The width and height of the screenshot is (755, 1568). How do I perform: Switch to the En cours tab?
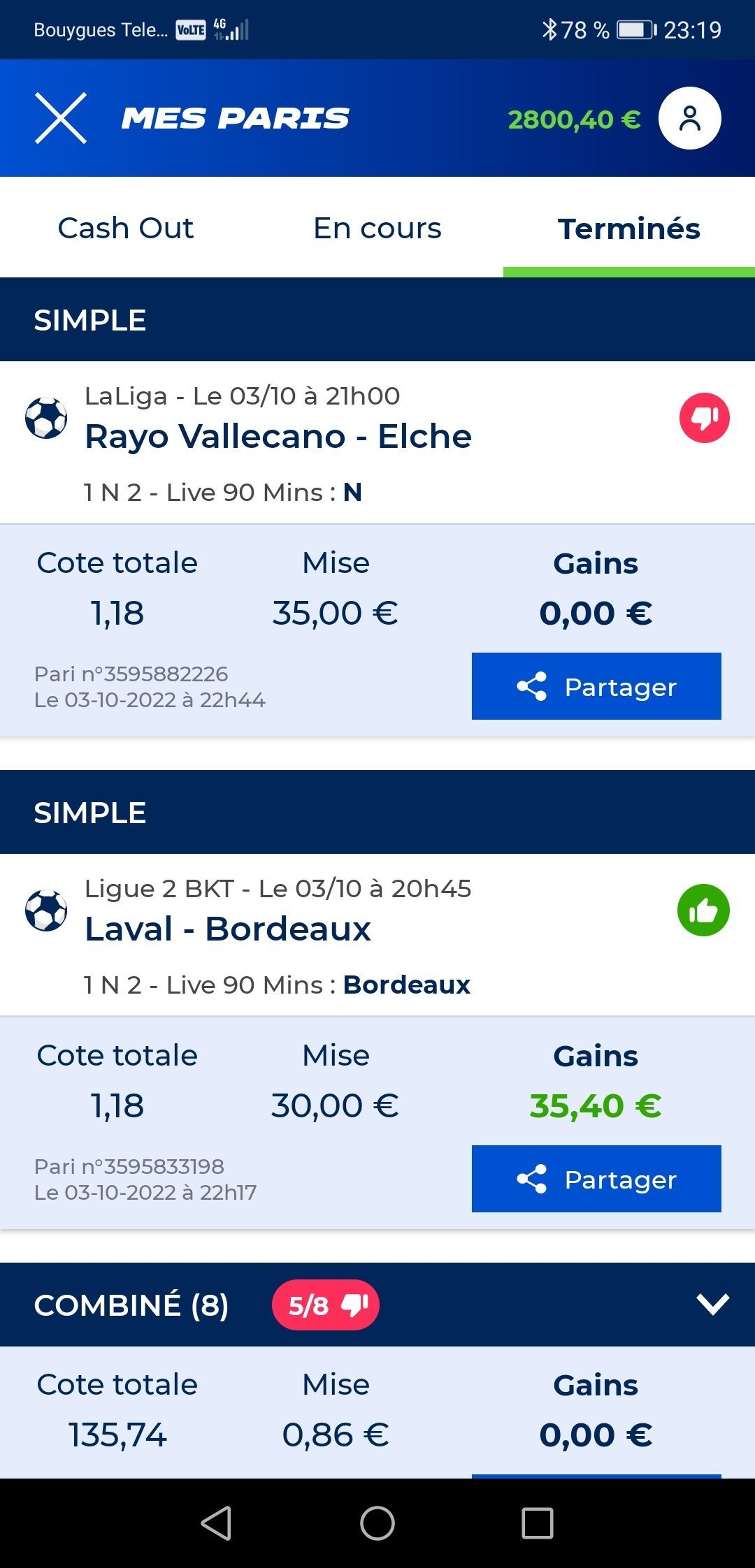377,228
